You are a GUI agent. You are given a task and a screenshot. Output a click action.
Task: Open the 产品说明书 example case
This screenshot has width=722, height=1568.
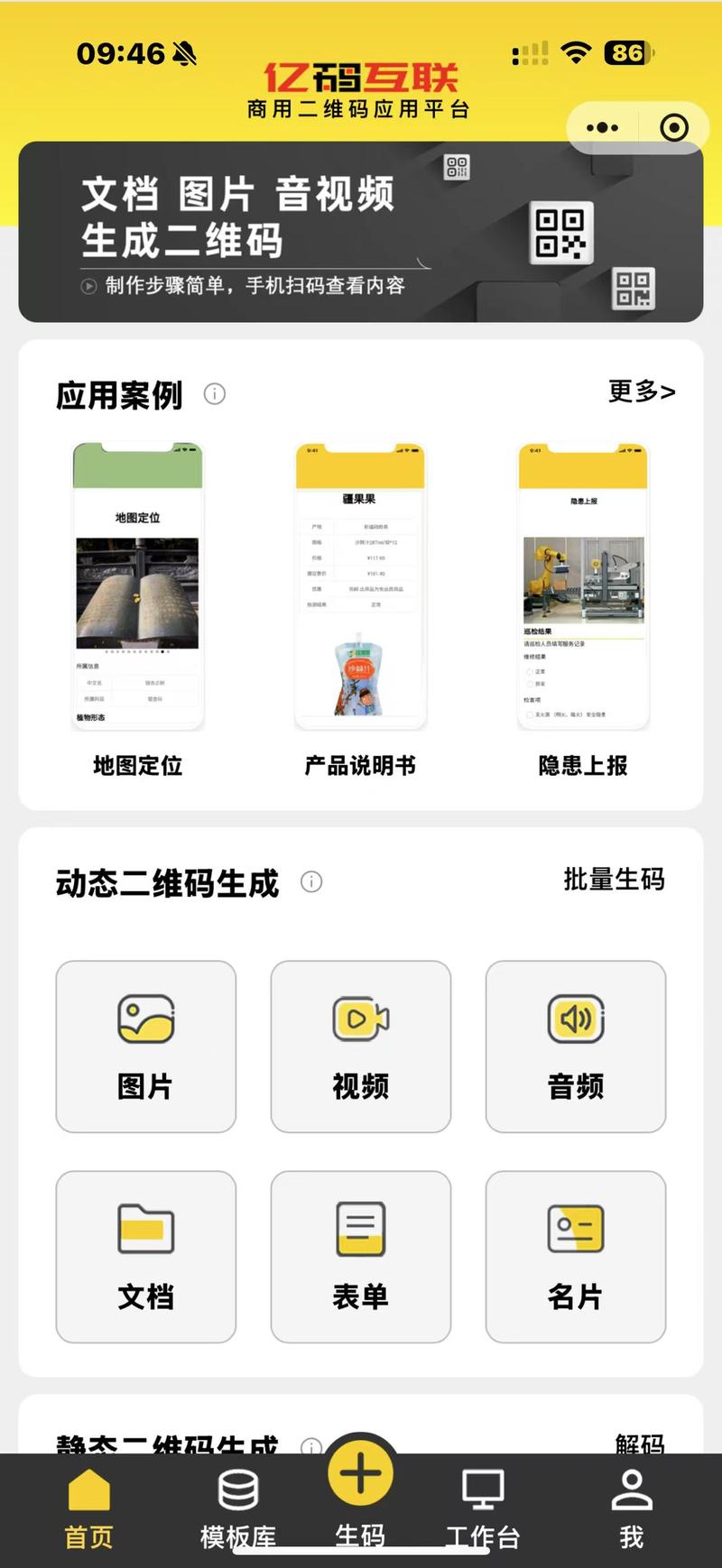[x=360, y=611]
